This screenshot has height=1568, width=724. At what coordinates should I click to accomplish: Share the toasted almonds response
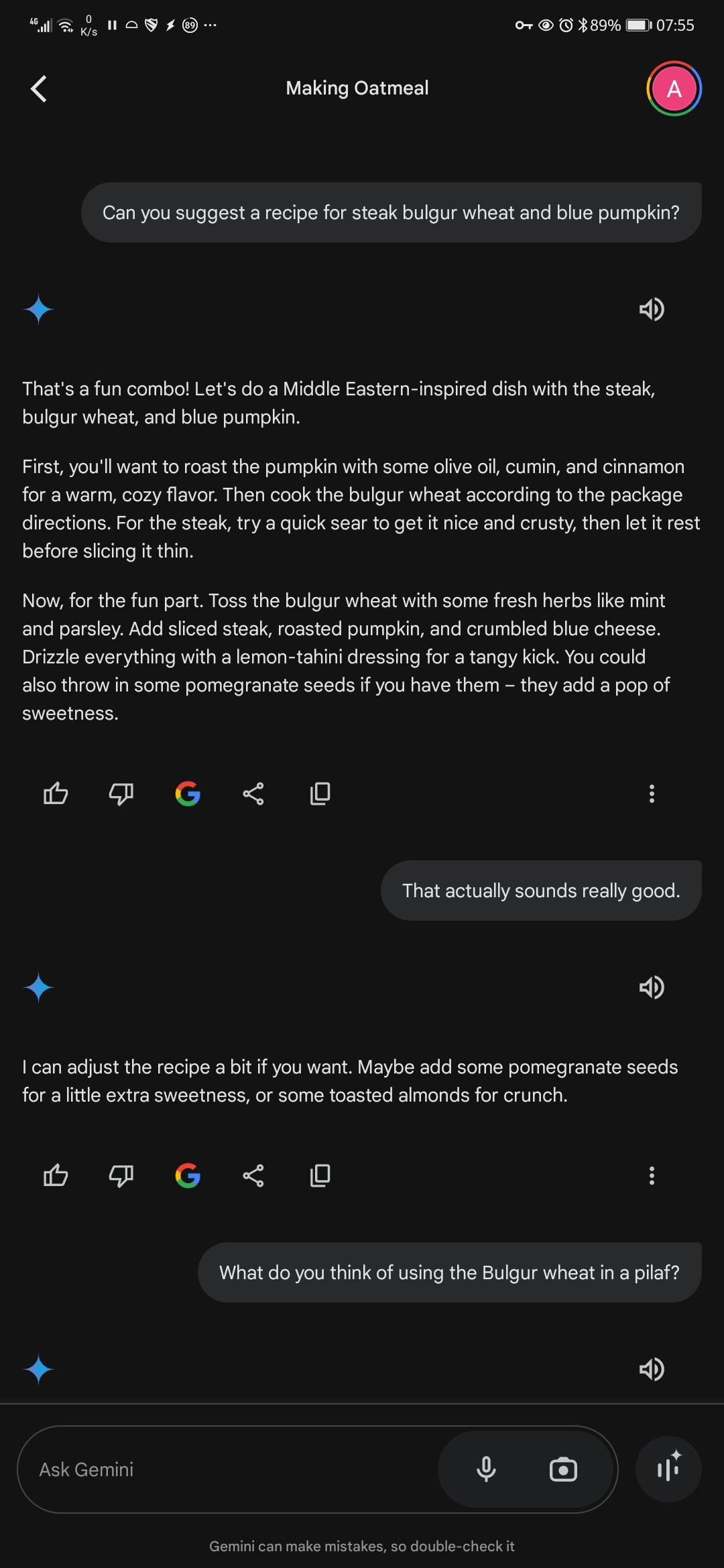[x=253, y=1176]
